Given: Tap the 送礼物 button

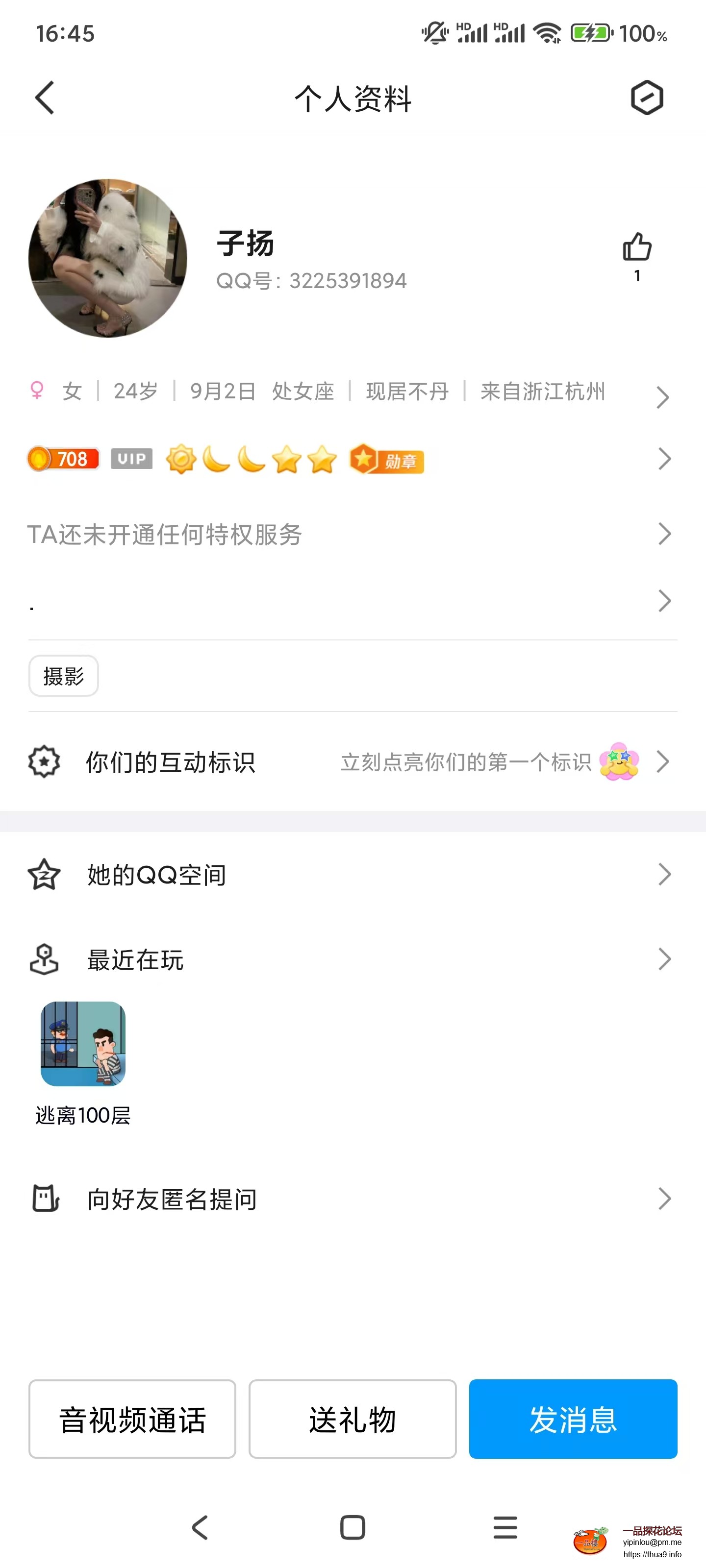Looking at the screenshot, I should 352,1419.
